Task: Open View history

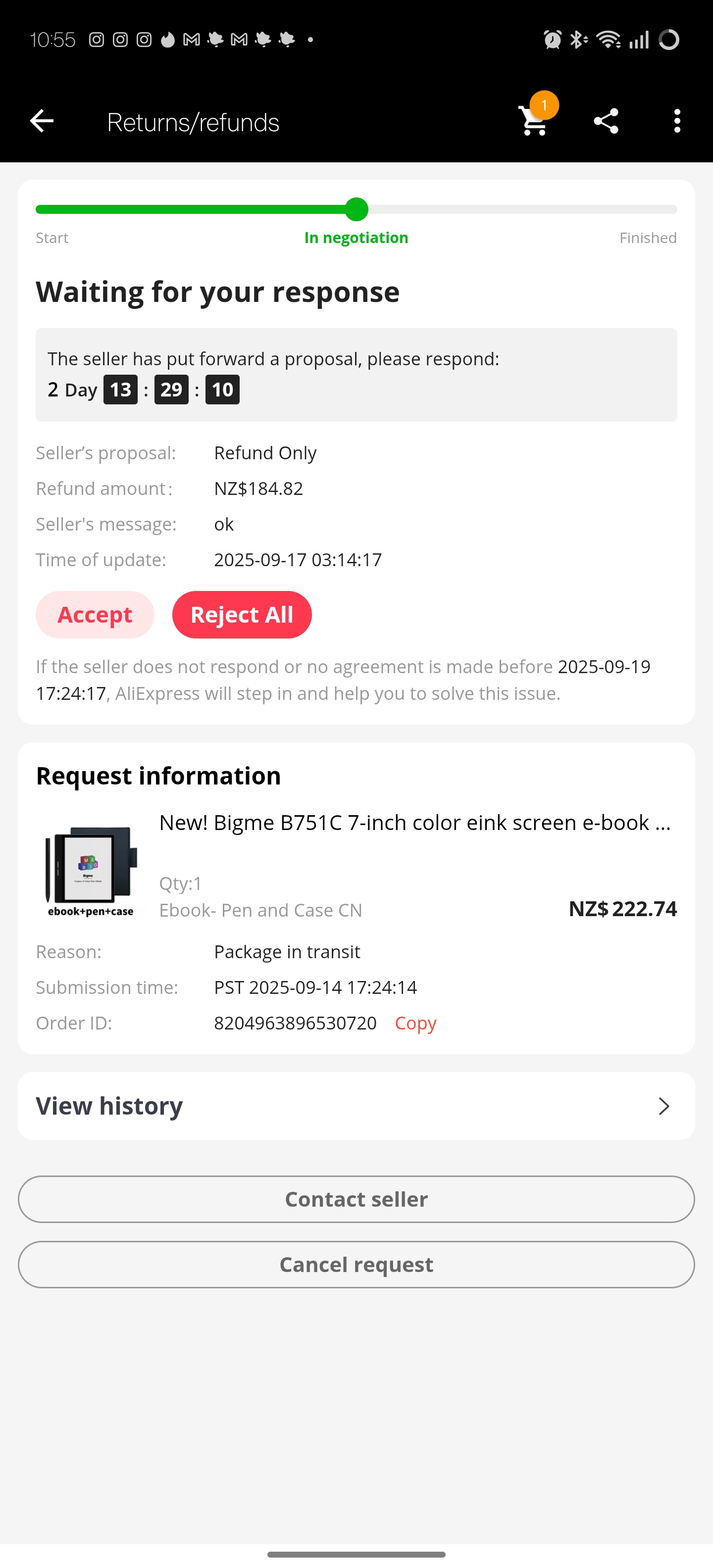Action: [356, 1106]
